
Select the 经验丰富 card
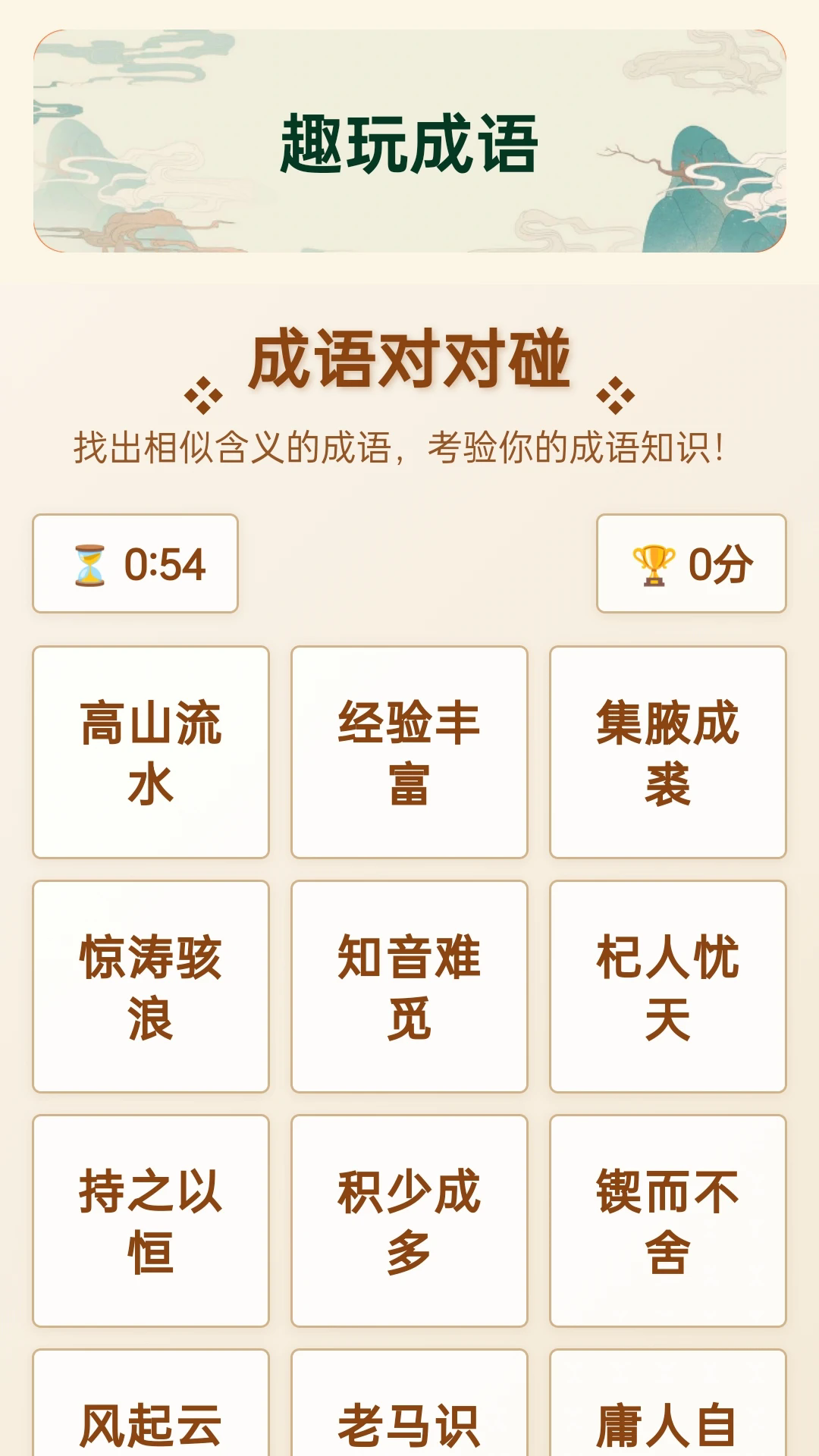(x=408, y=751)
